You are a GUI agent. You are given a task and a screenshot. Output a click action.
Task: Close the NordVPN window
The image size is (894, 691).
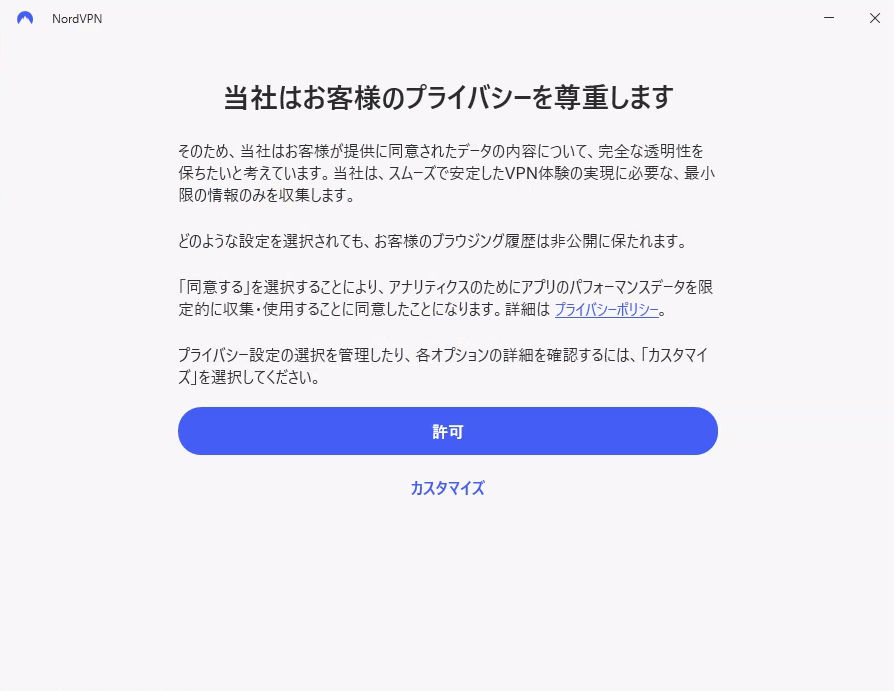[x=874, y=18]
